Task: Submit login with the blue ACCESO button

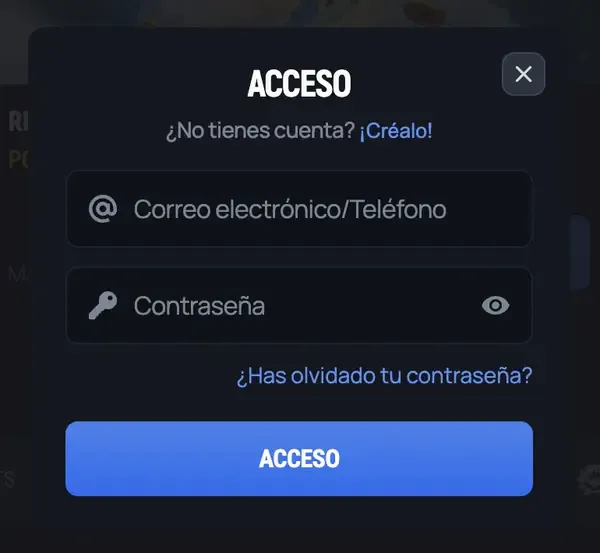Action: point(299,459)
